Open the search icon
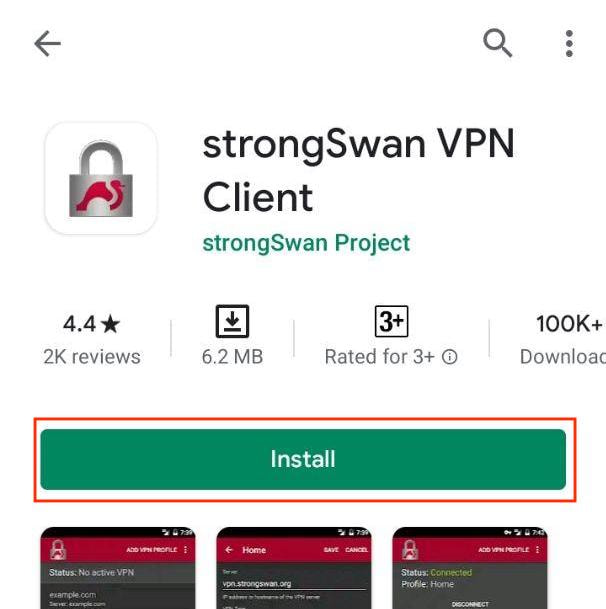The image size is (606, 609). tap(497, 43)
